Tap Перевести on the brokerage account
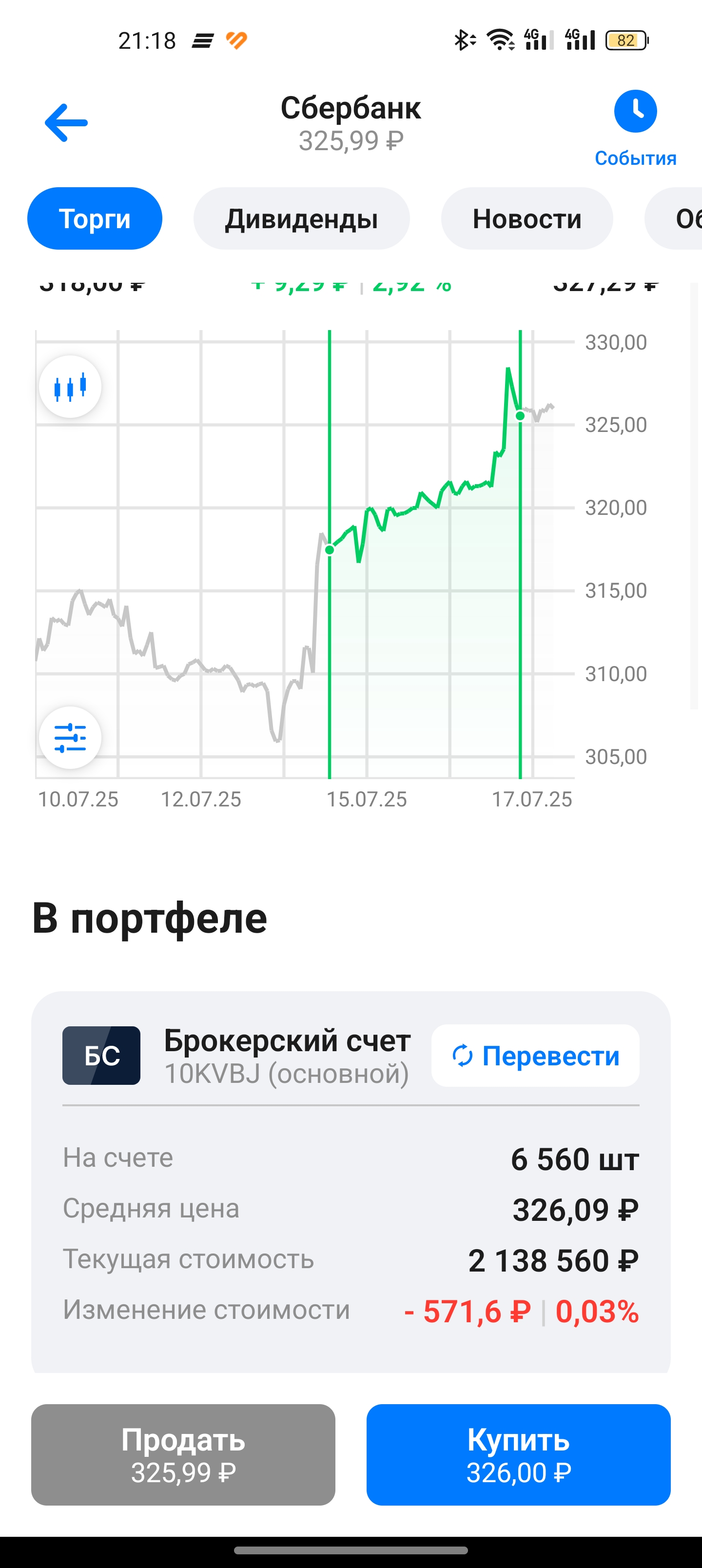Screen dimensions: 702x1568 coord(535,1056)
